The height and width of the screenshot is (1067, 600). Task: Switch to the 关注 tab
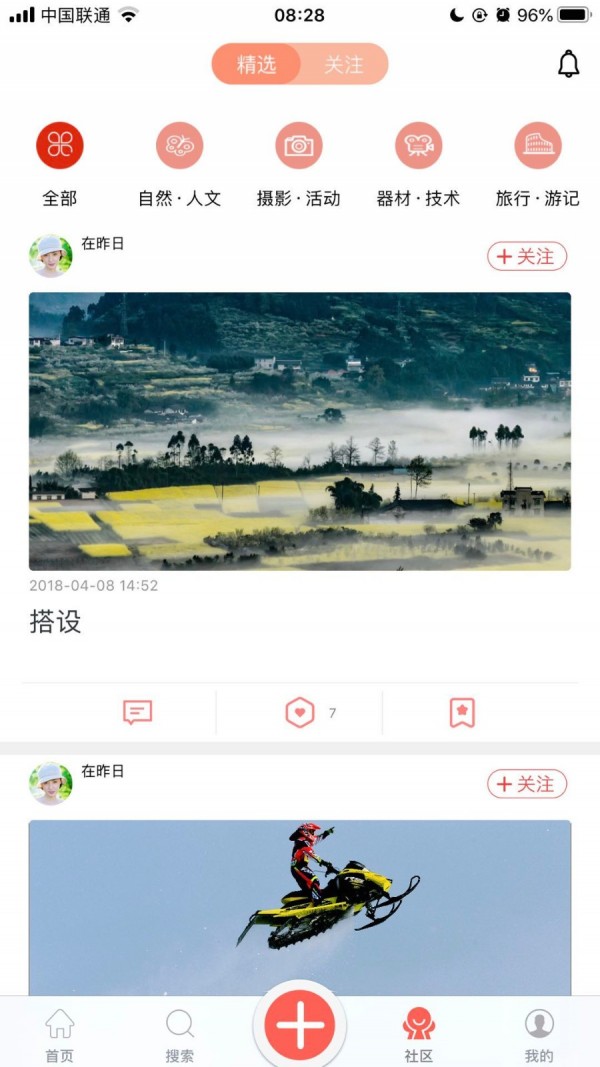(x=343, y=65)
